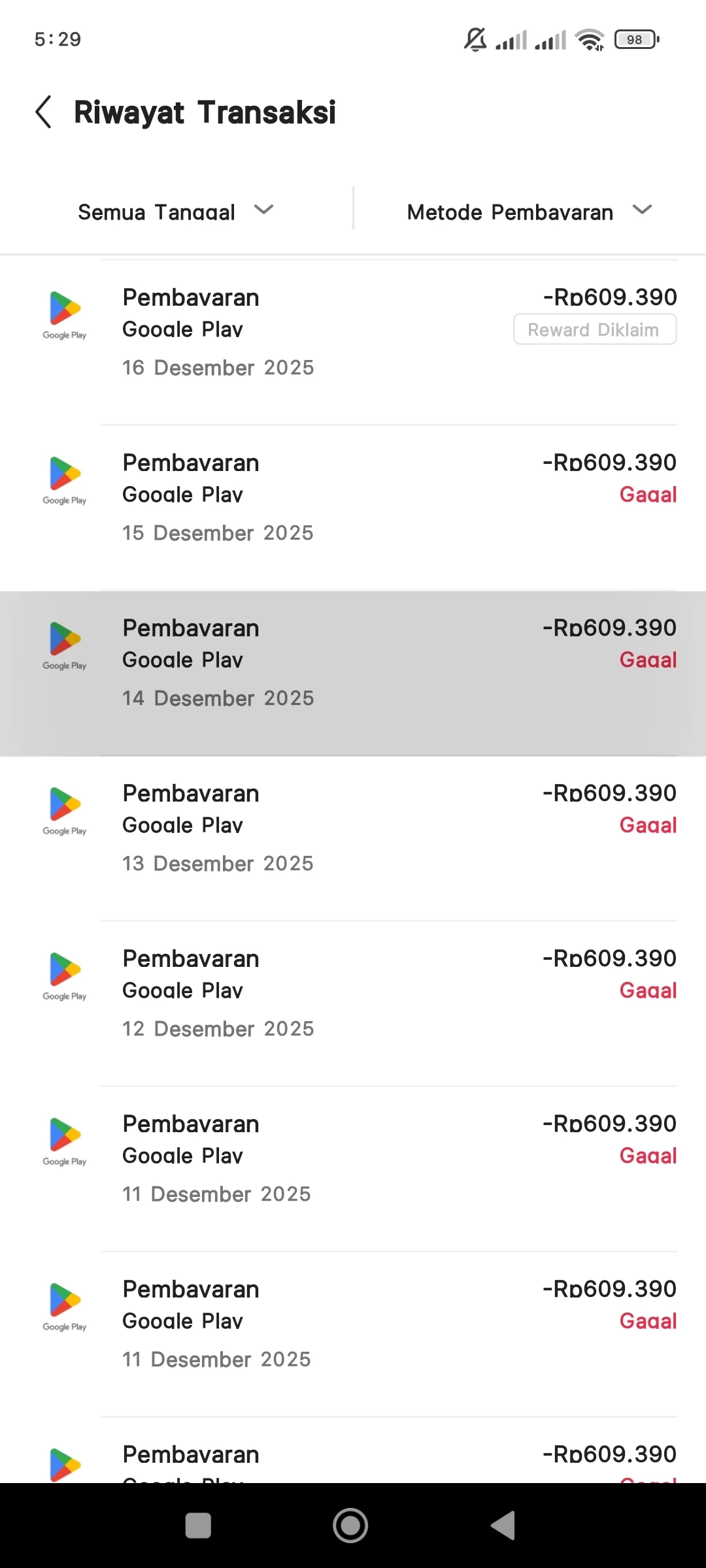Open recent apps from navigation bar

198,1526
